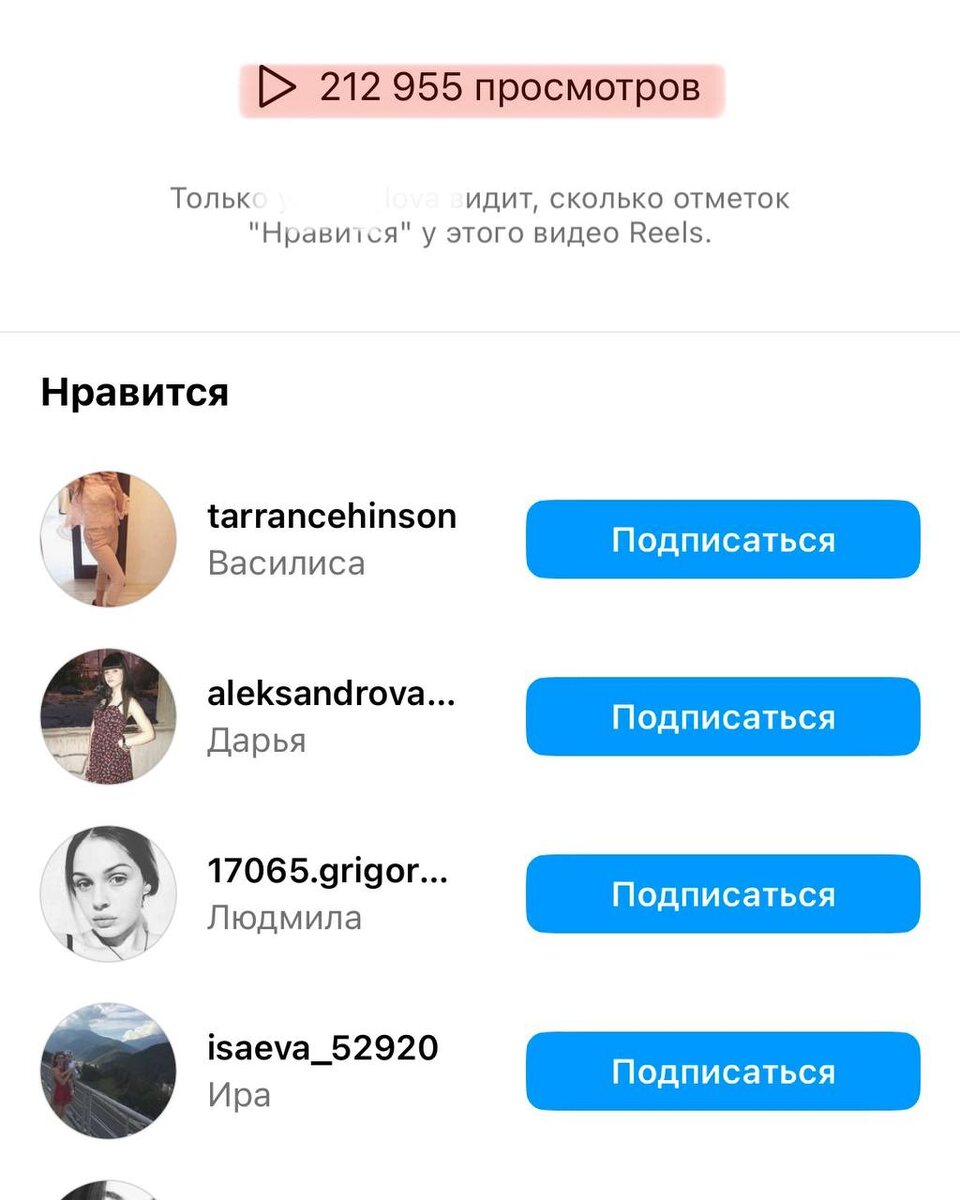Follow the user aleksandrova via blue button
Screen dimensions: 960x1200
722,716
